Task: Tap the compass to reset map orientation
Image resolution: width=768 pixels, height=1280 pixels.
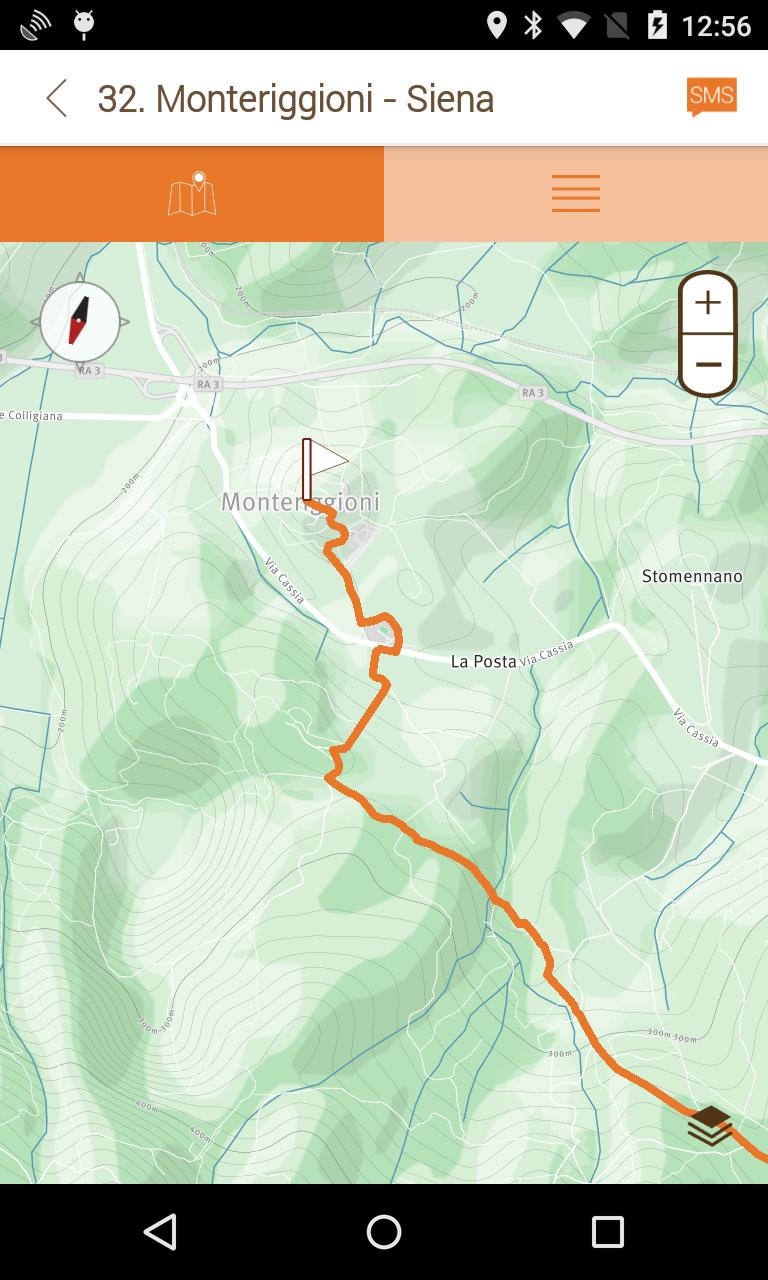Action: [80, 321]
